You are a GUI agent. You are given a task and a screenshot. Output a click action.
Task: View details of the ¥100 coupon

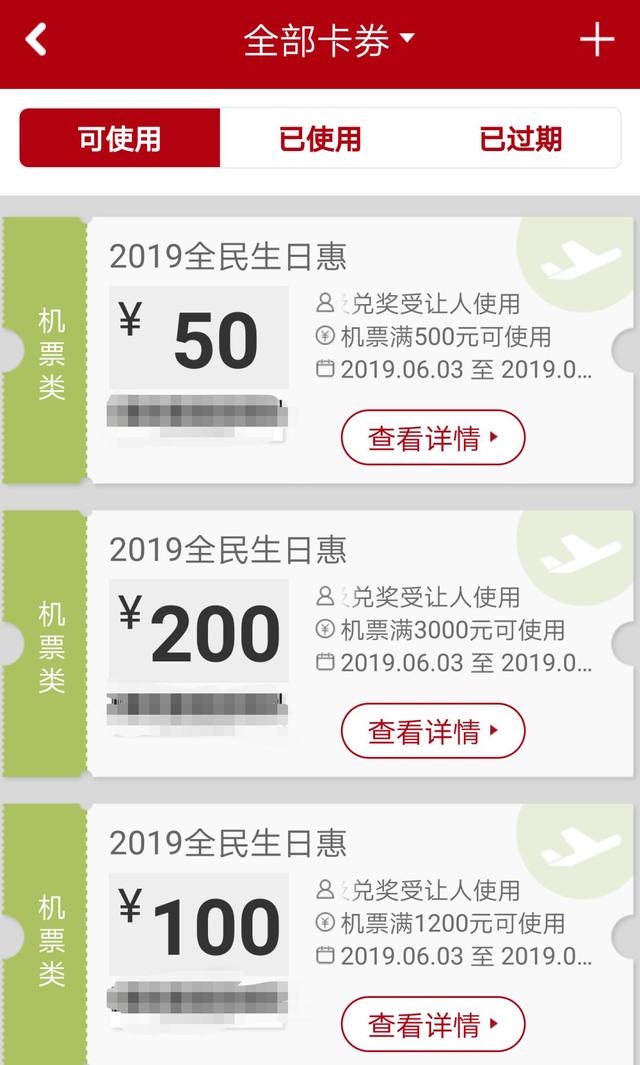(433, 1024)
